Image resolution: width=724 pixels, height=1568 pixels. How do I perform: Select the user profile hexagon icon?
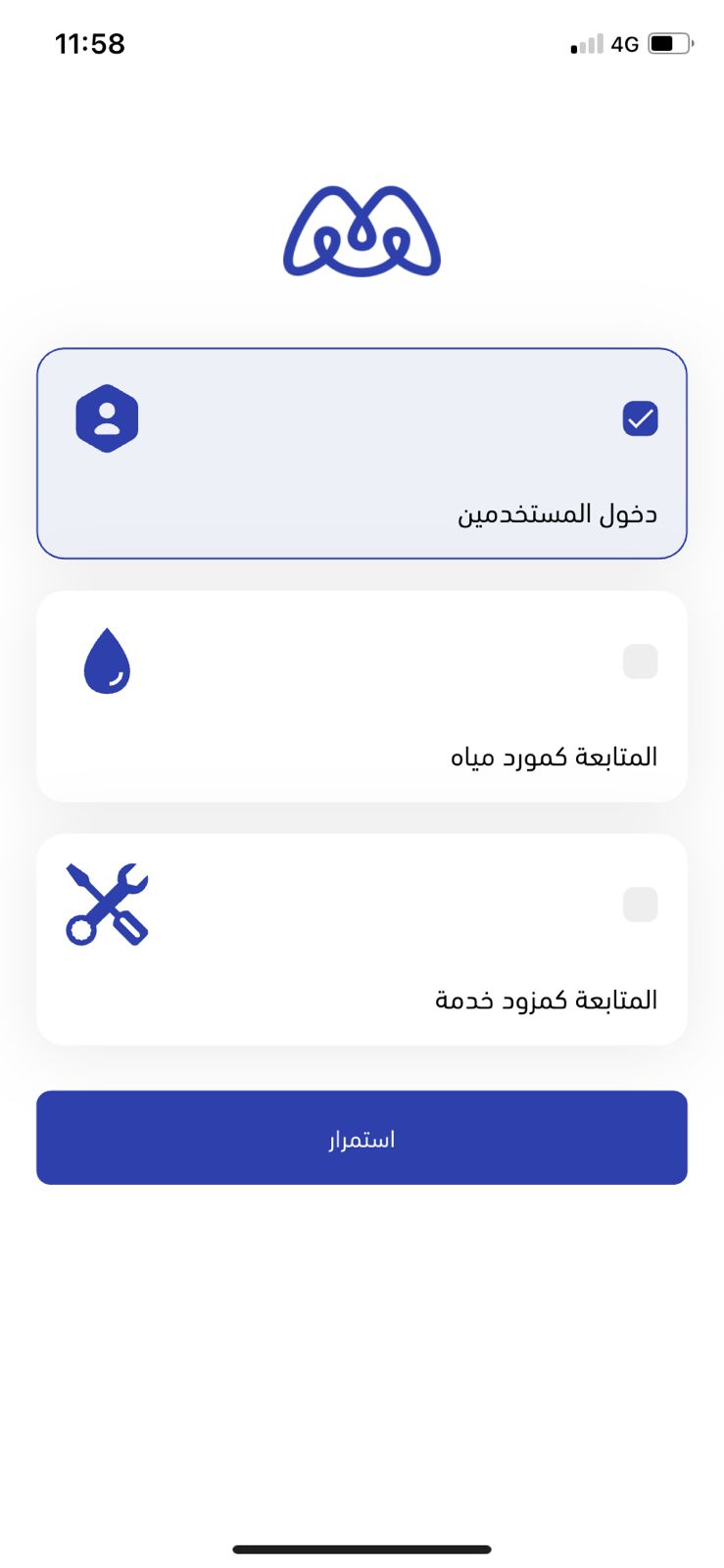[106, 416]
